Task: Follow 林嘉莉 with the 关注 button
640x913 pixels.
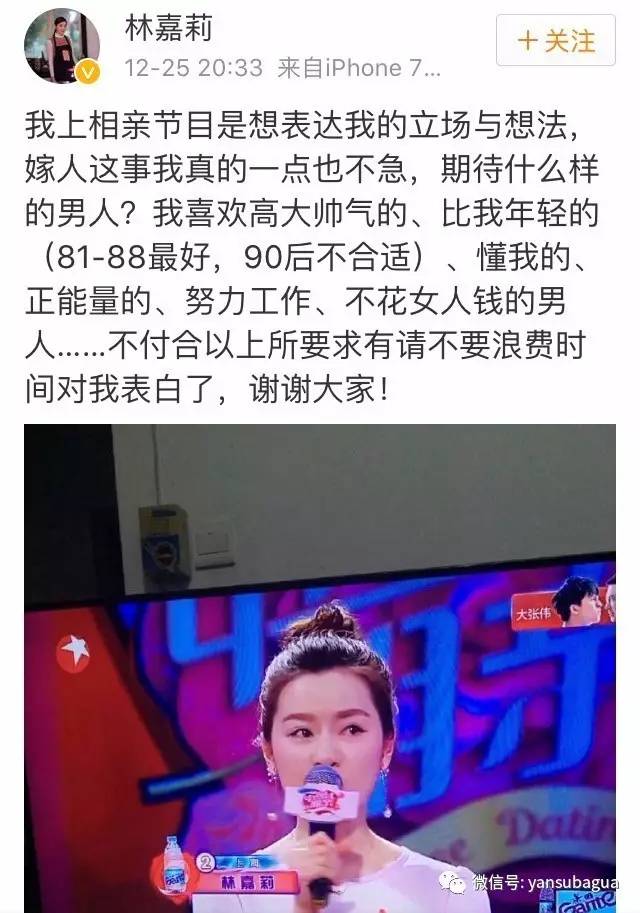Action: coord(555,41)
